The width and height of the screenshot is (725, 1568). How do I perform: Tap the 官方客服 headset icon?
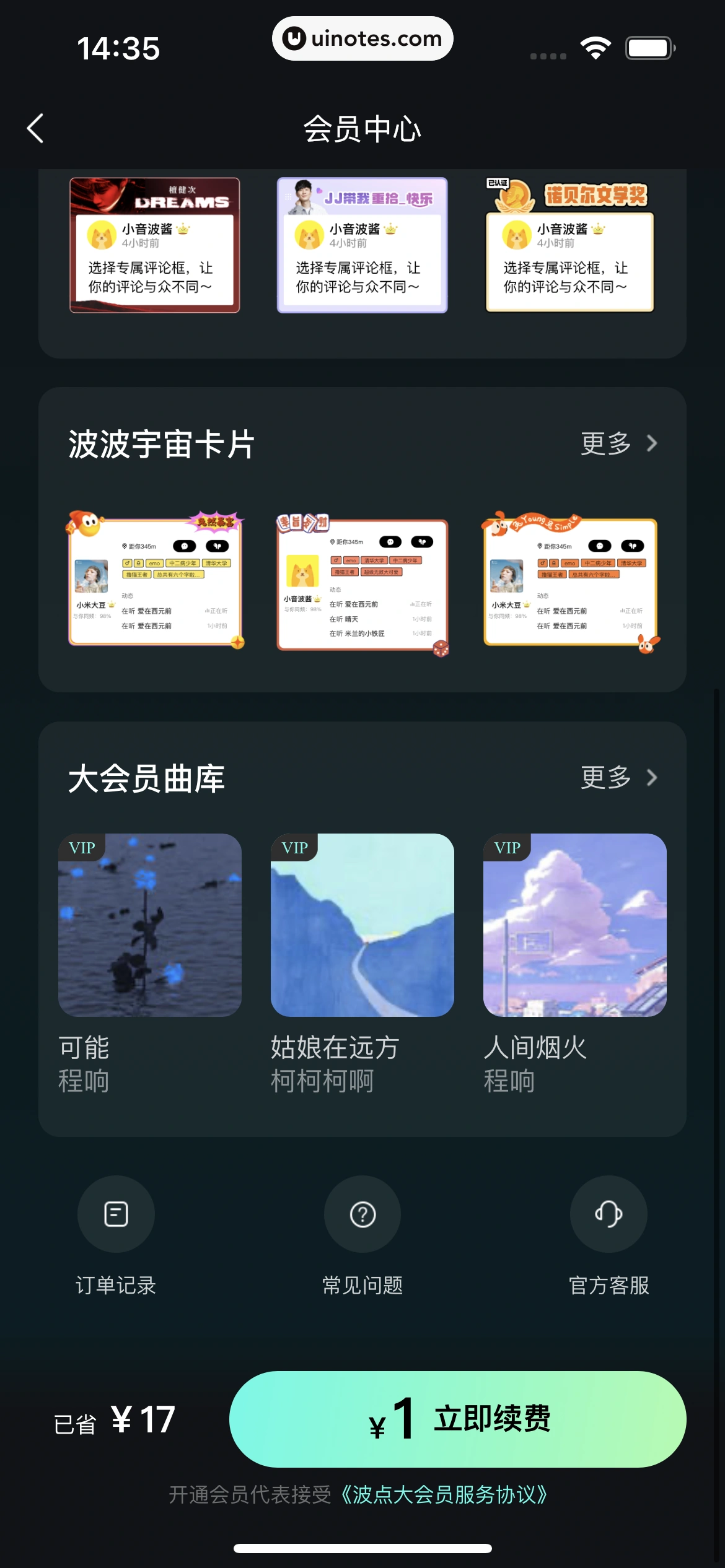pyautogui.click(x=609, y=1214)
